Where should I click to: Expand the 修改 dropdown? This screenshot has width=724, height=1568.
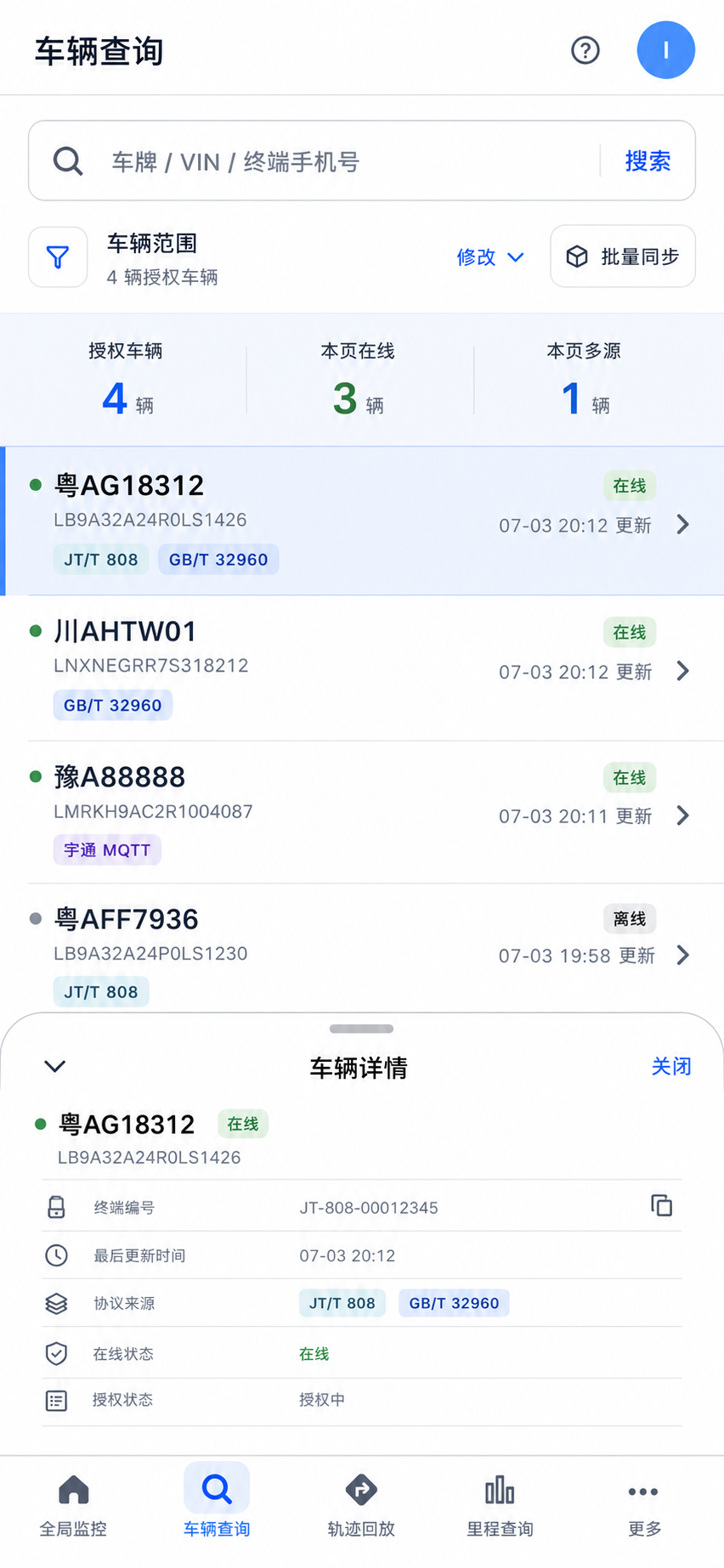(x=490, y=257)
